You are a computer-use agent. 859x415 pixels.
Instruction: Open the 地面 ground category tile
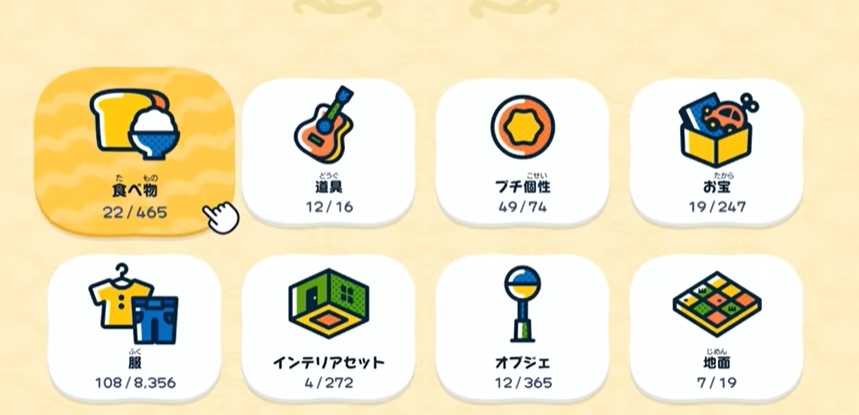coord(716,325)
